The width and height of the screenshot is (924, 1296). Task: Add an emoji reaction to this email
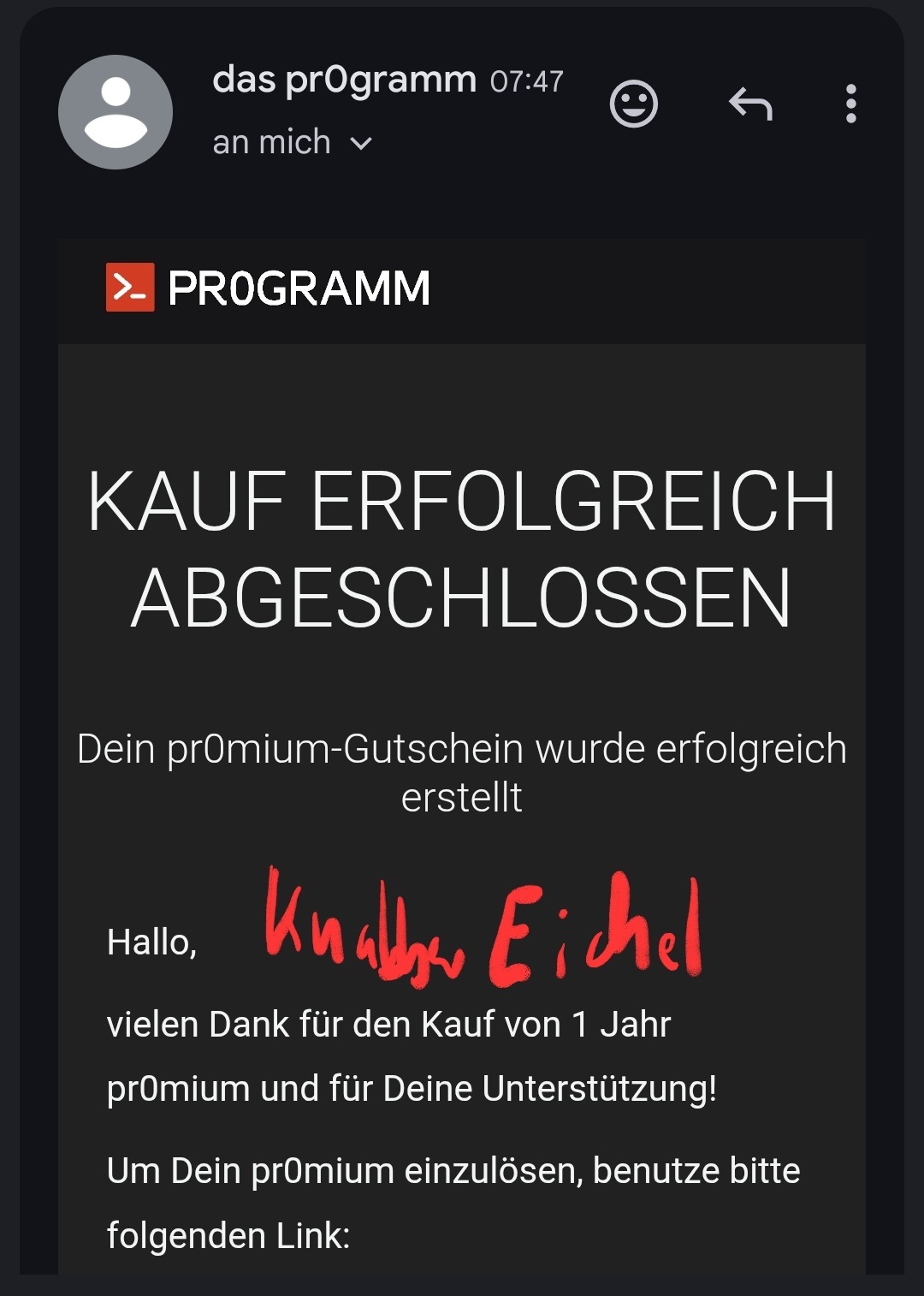[x=633, y=104]
